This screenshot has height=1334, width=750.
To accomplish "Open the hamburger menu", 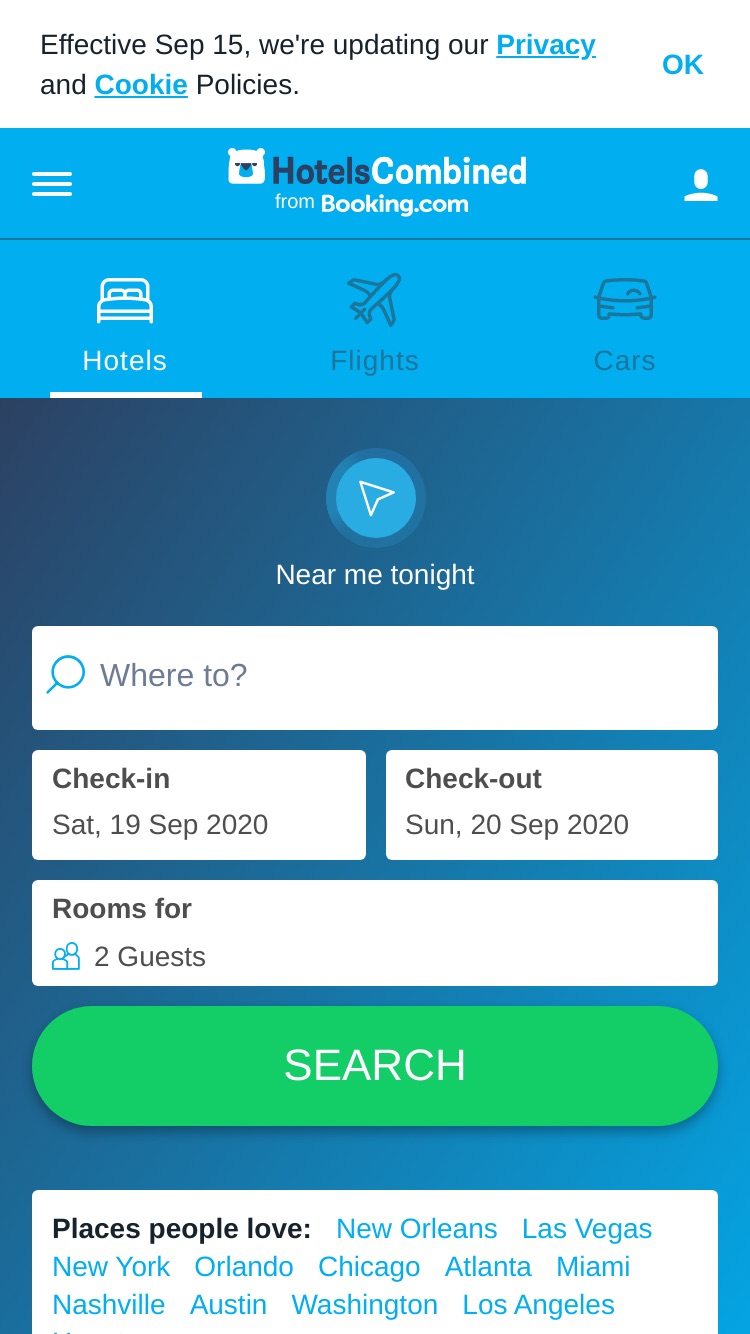I will [x=52, y=184].
